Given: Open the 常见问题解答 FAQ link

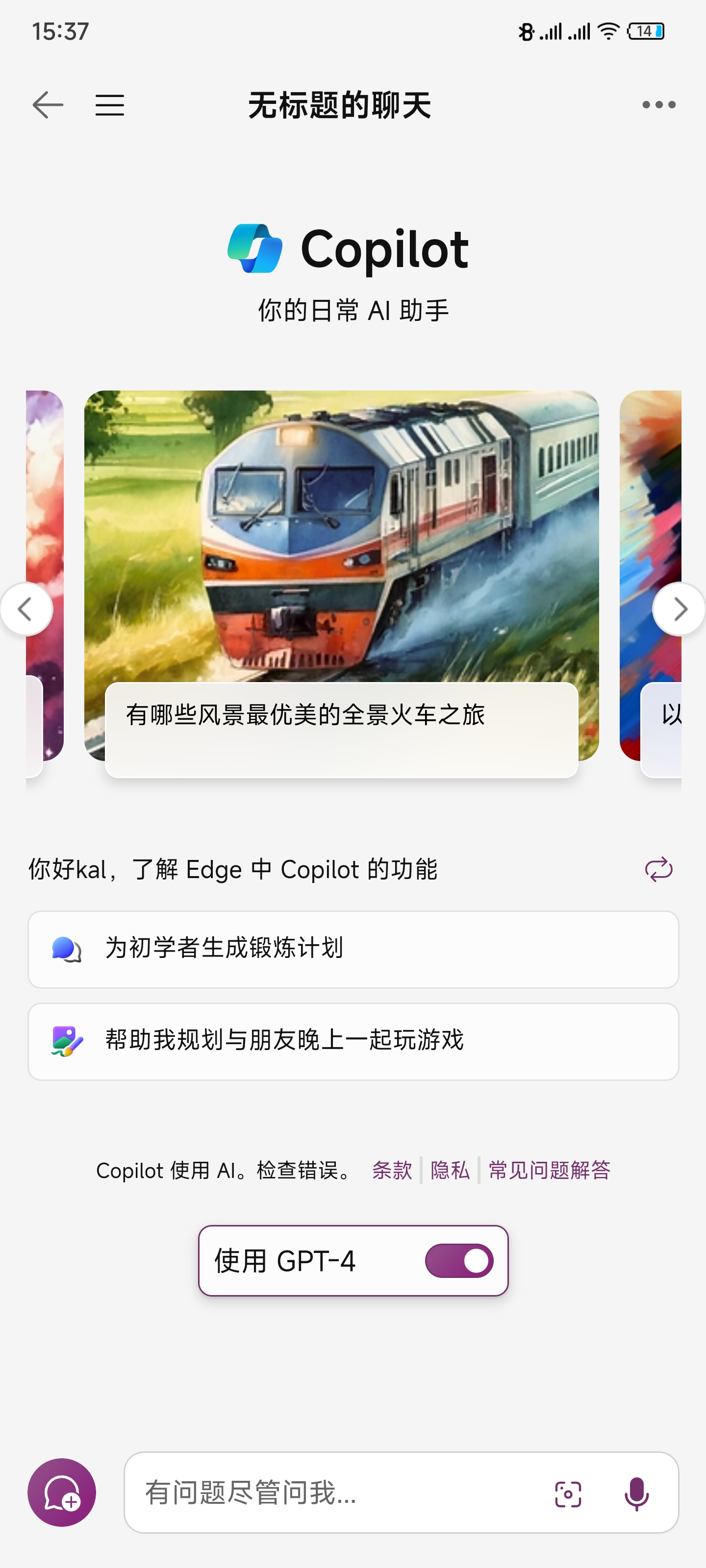Looking at the screenshot, I should [x=550, y=1170].
